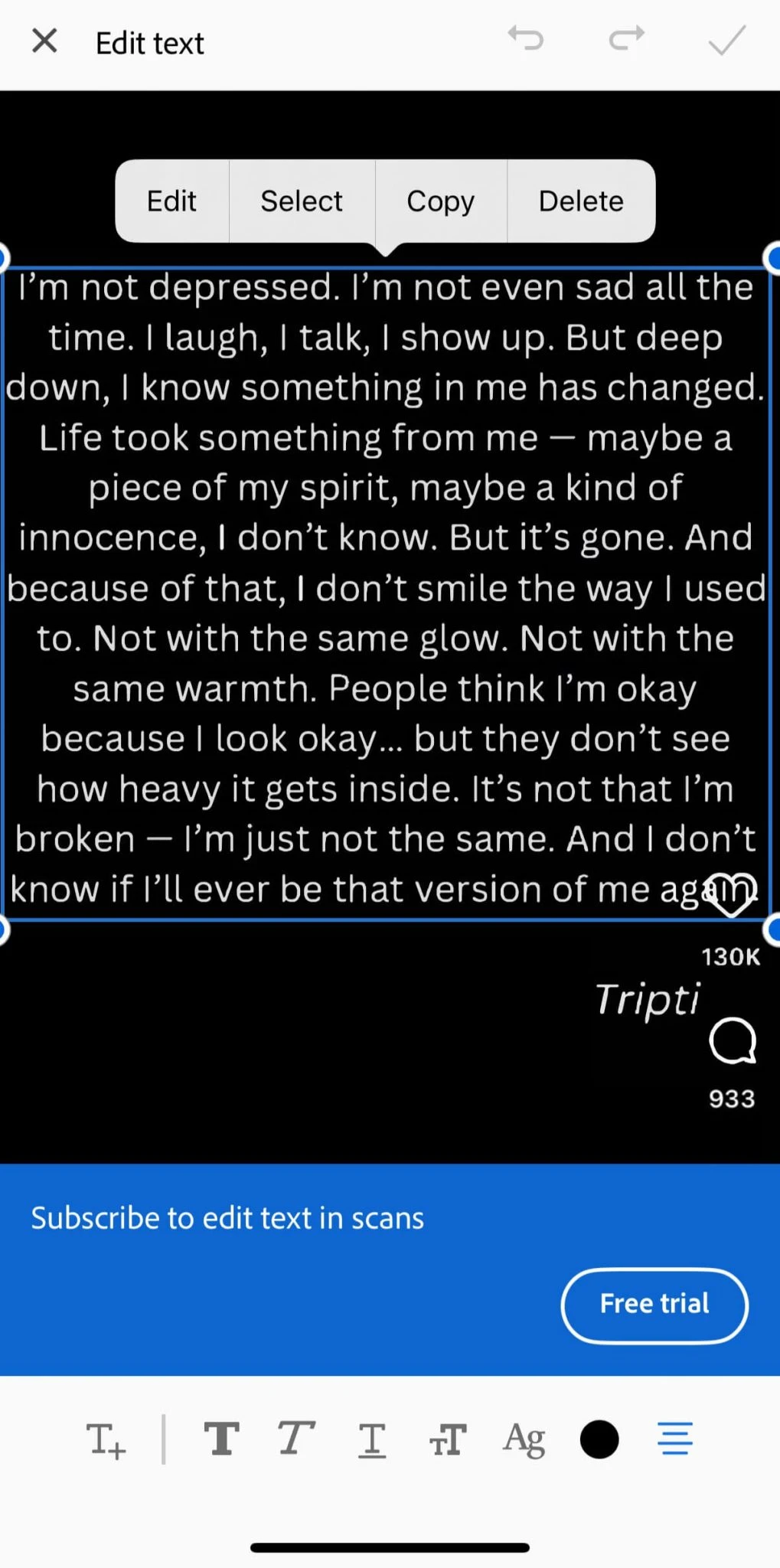Apply italic formatting
The image size is (780, 1568).
296,1439
